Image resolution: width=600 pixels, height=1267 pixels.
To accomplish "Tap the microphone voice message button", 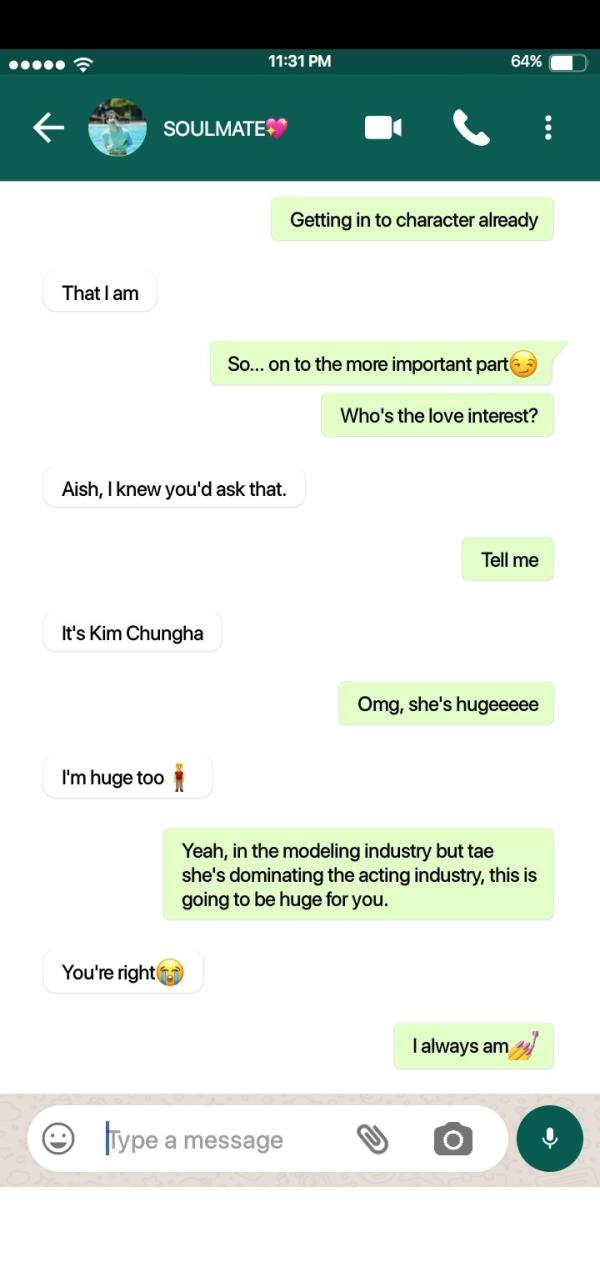I will click(549, 1138).
